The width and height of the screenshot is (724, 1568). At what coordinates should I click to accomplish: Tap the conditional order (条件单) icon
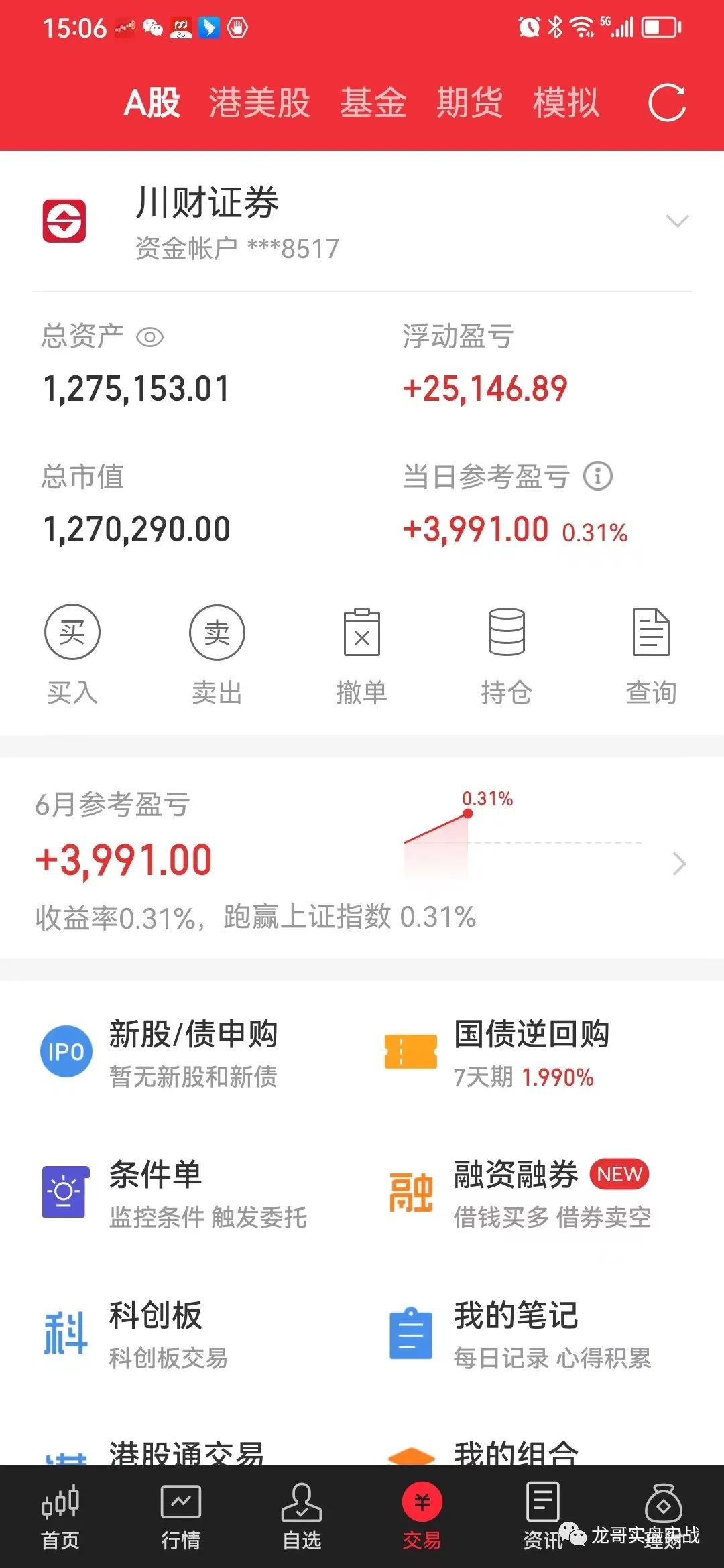pos(65,1191)
